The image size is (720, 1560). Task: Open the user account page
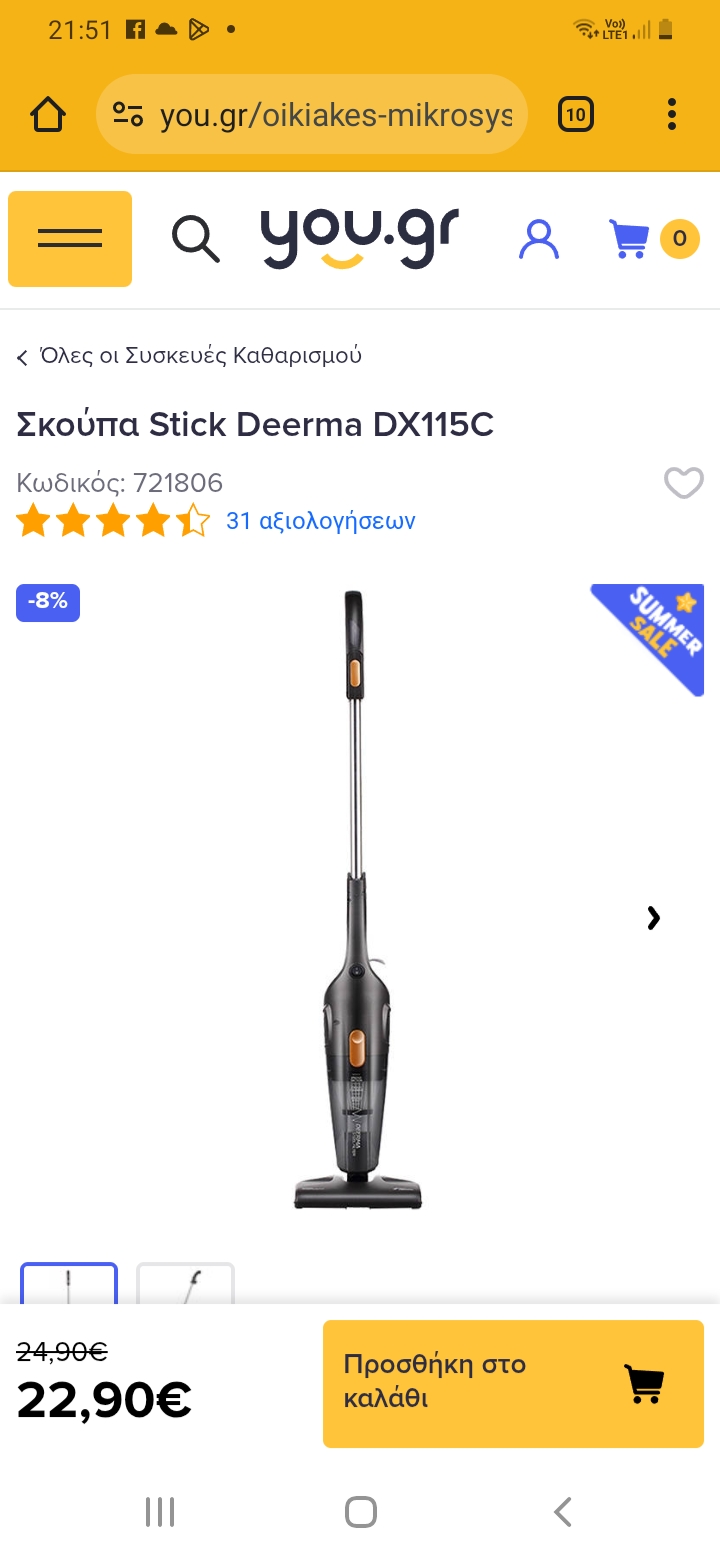click(539, 239)
